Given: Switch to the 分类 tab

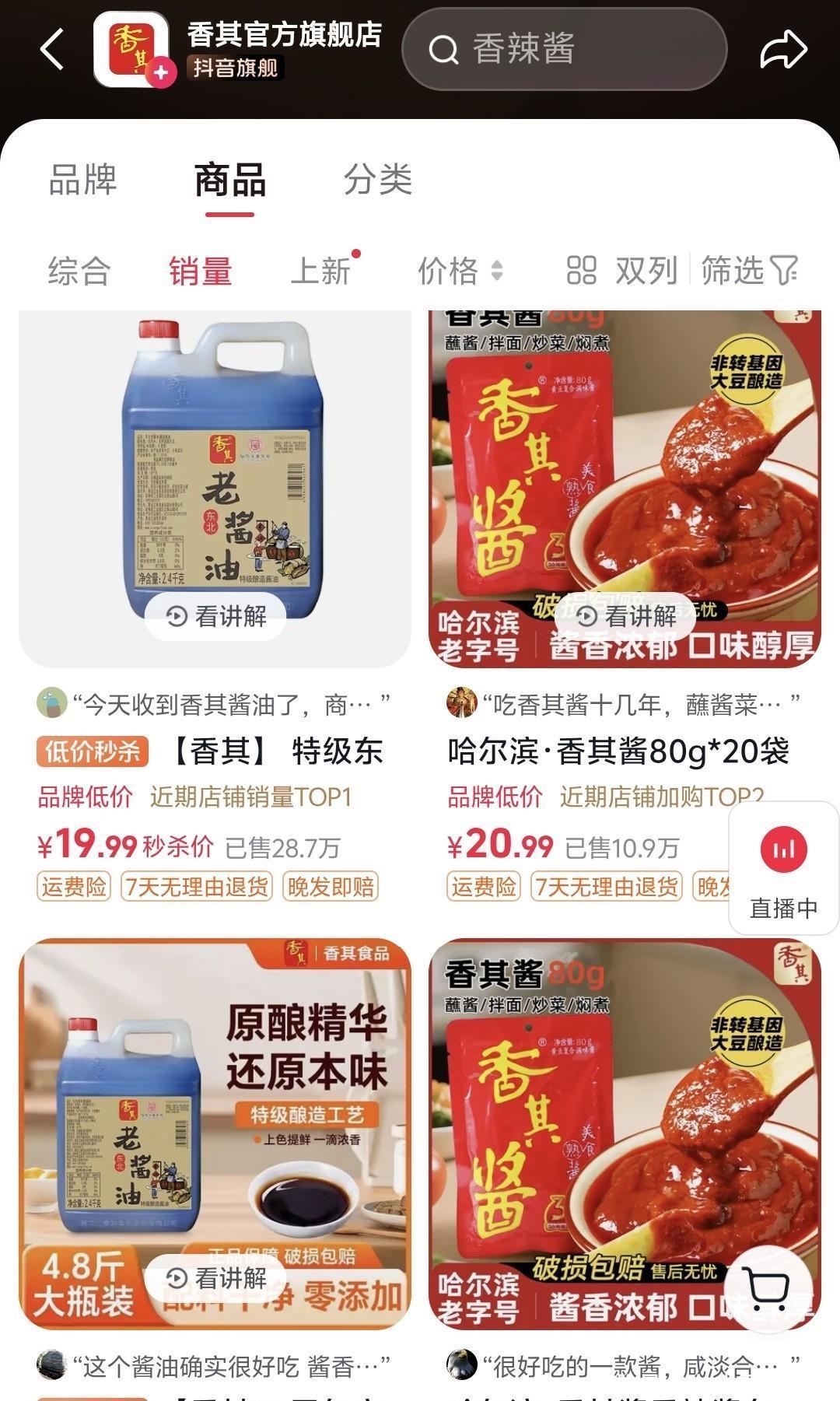Looking at the screenshot, I should 378,180.
